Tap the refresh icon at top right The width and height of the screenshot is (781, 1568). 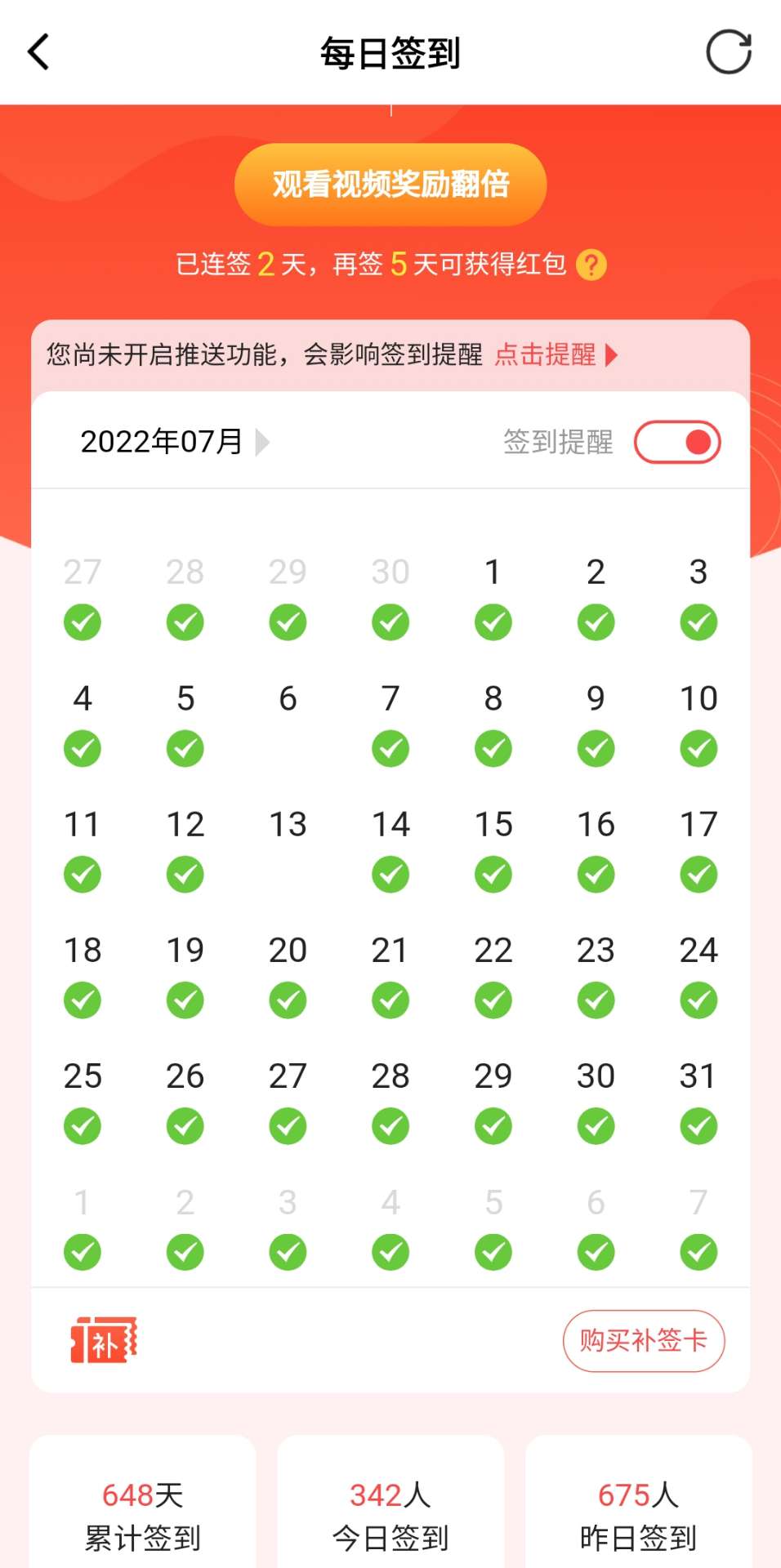[728, 51]
